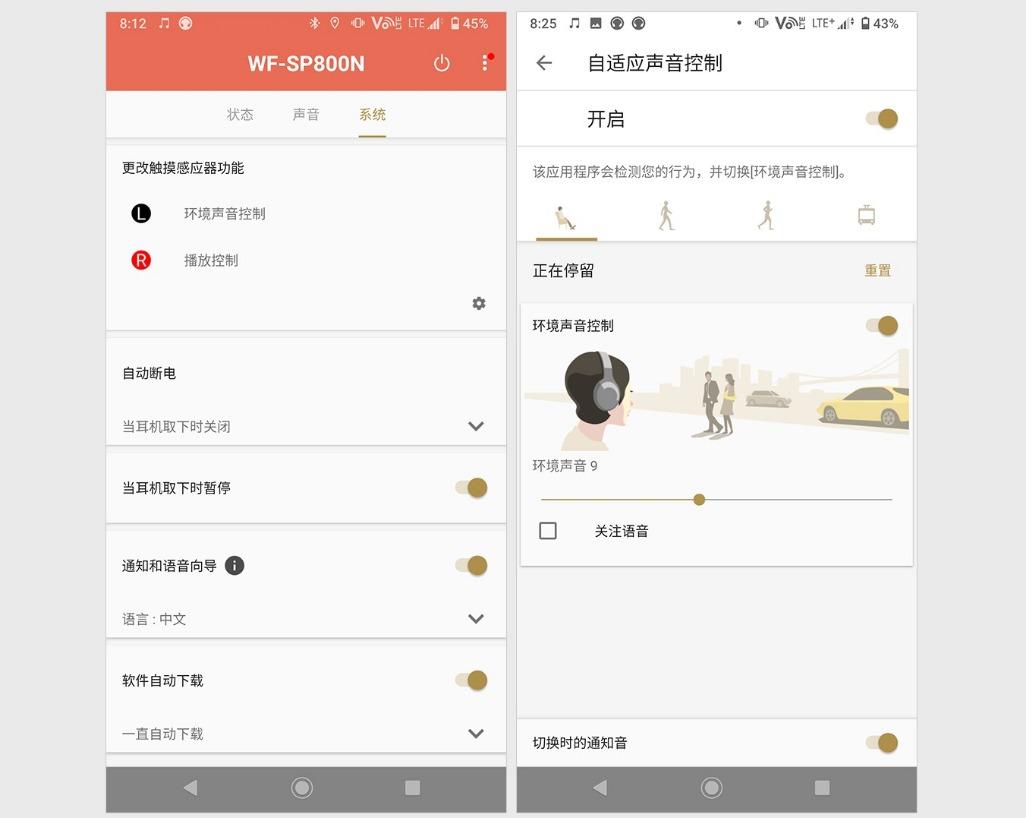Select the walking activity tab
The height and width of the screenshot is (818, 1026).
tap(666, 215)
